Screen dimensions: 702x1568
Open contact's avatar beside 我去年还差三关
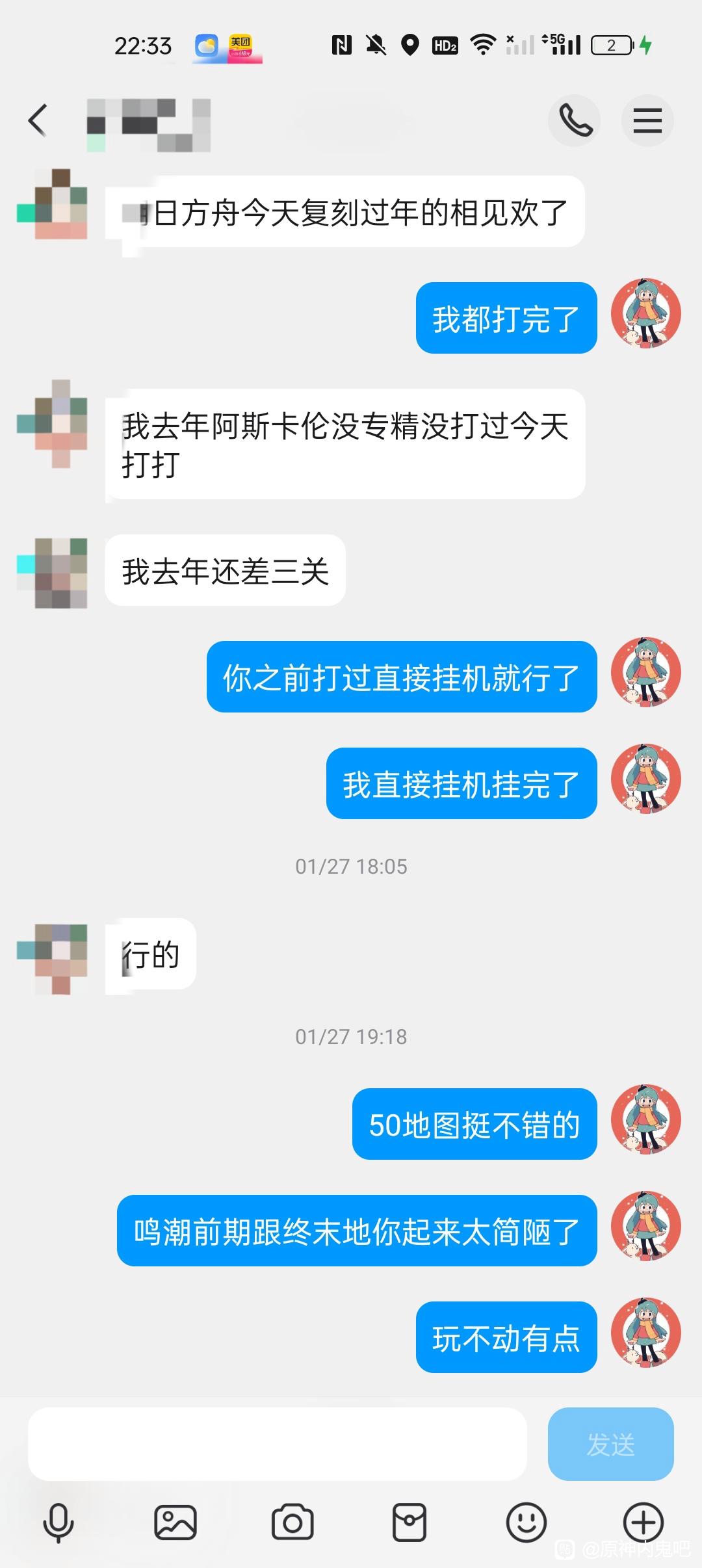click(53, 573)
